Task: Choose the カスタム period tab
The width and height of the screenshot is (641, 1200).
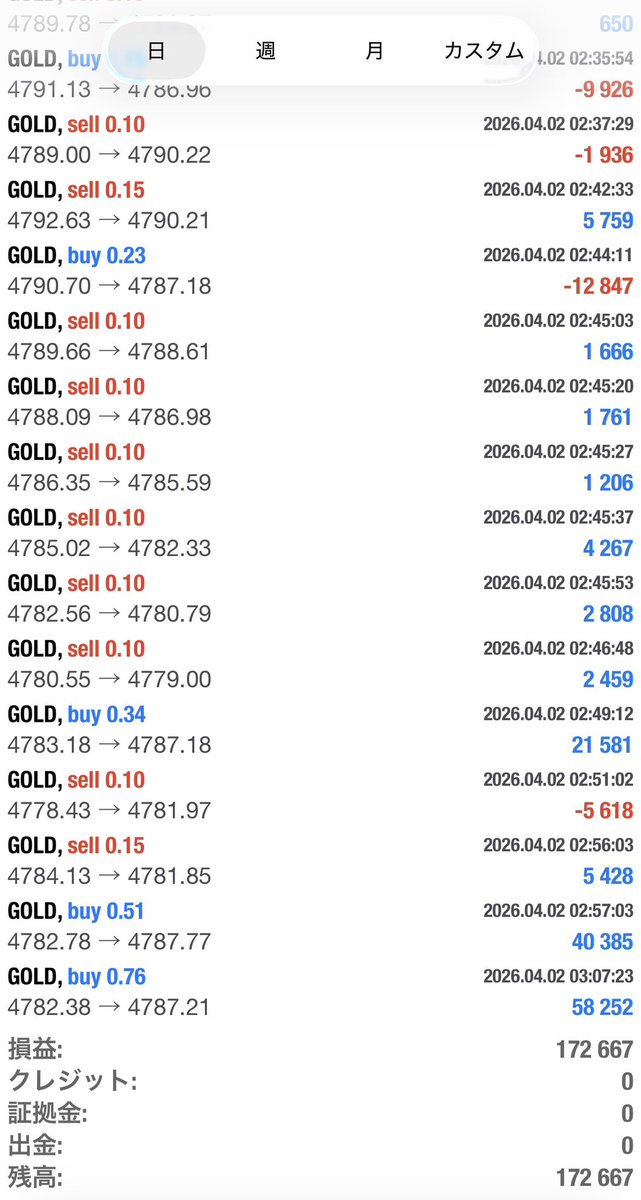Action: (x=484, y=51)
